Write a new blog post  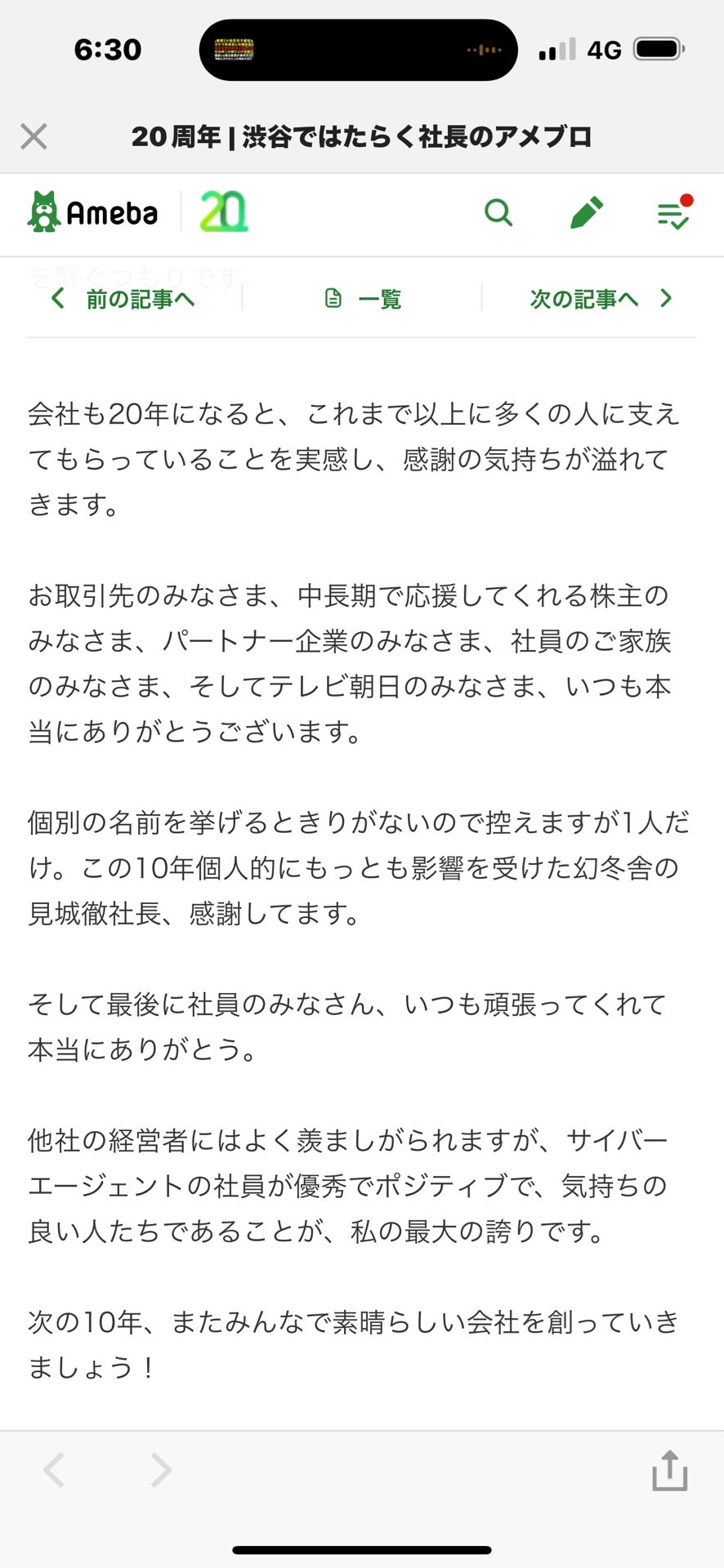point(586,213)
